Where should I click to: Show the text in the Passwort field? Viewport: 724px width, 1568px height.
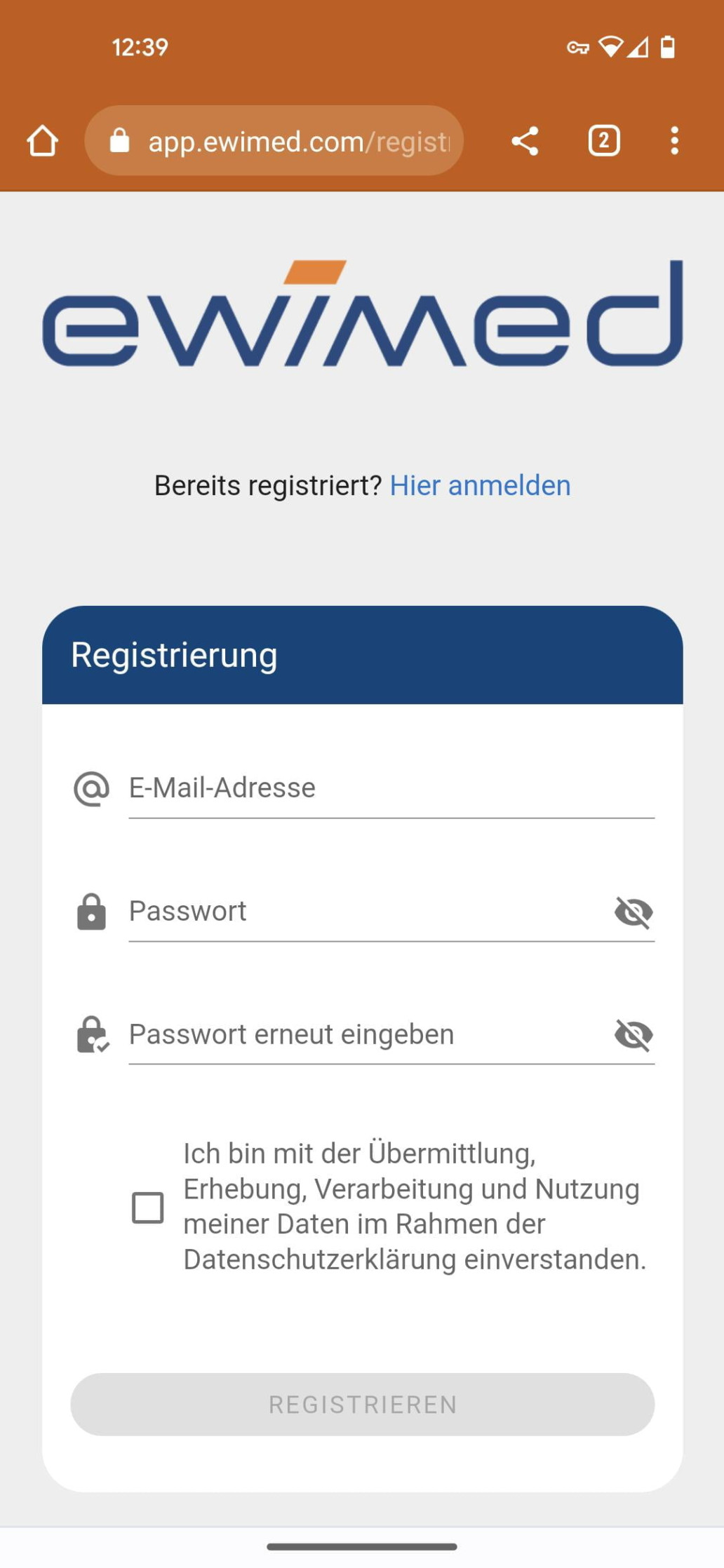(633, 912)
